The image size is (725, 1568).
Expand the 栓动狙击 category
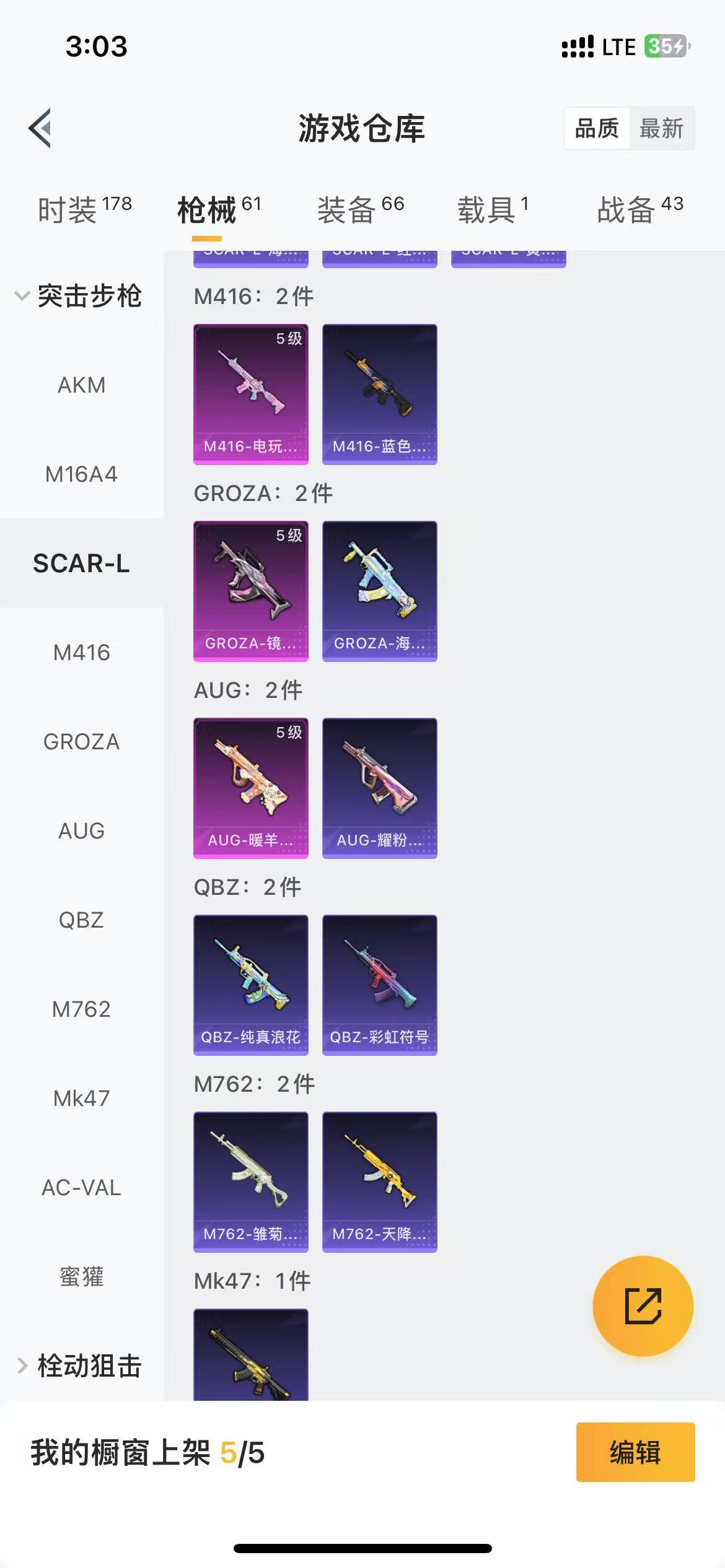click(81, 1365)
